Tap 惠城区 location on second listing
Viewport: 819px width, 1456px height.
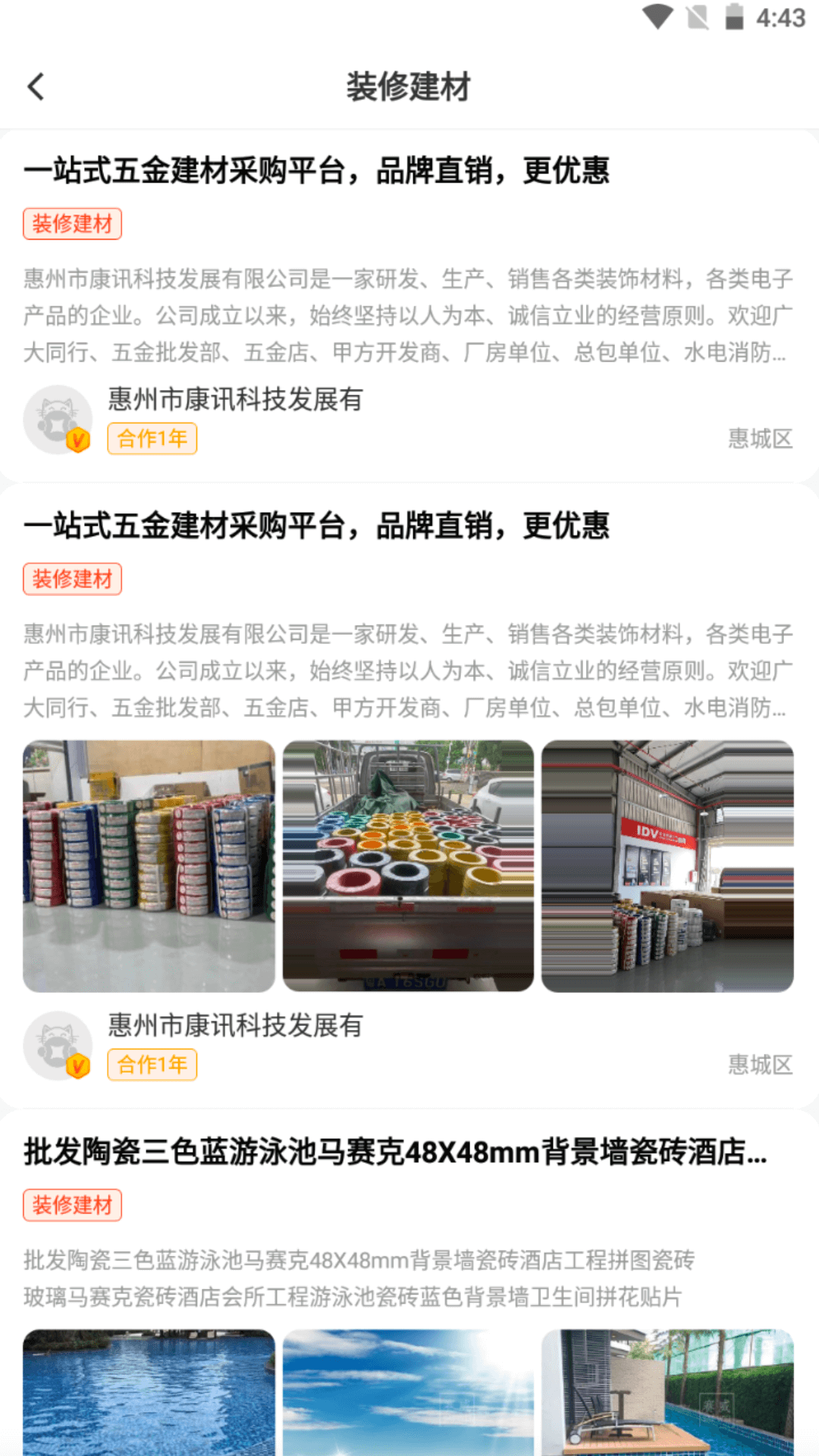(x=762, y=1065)
